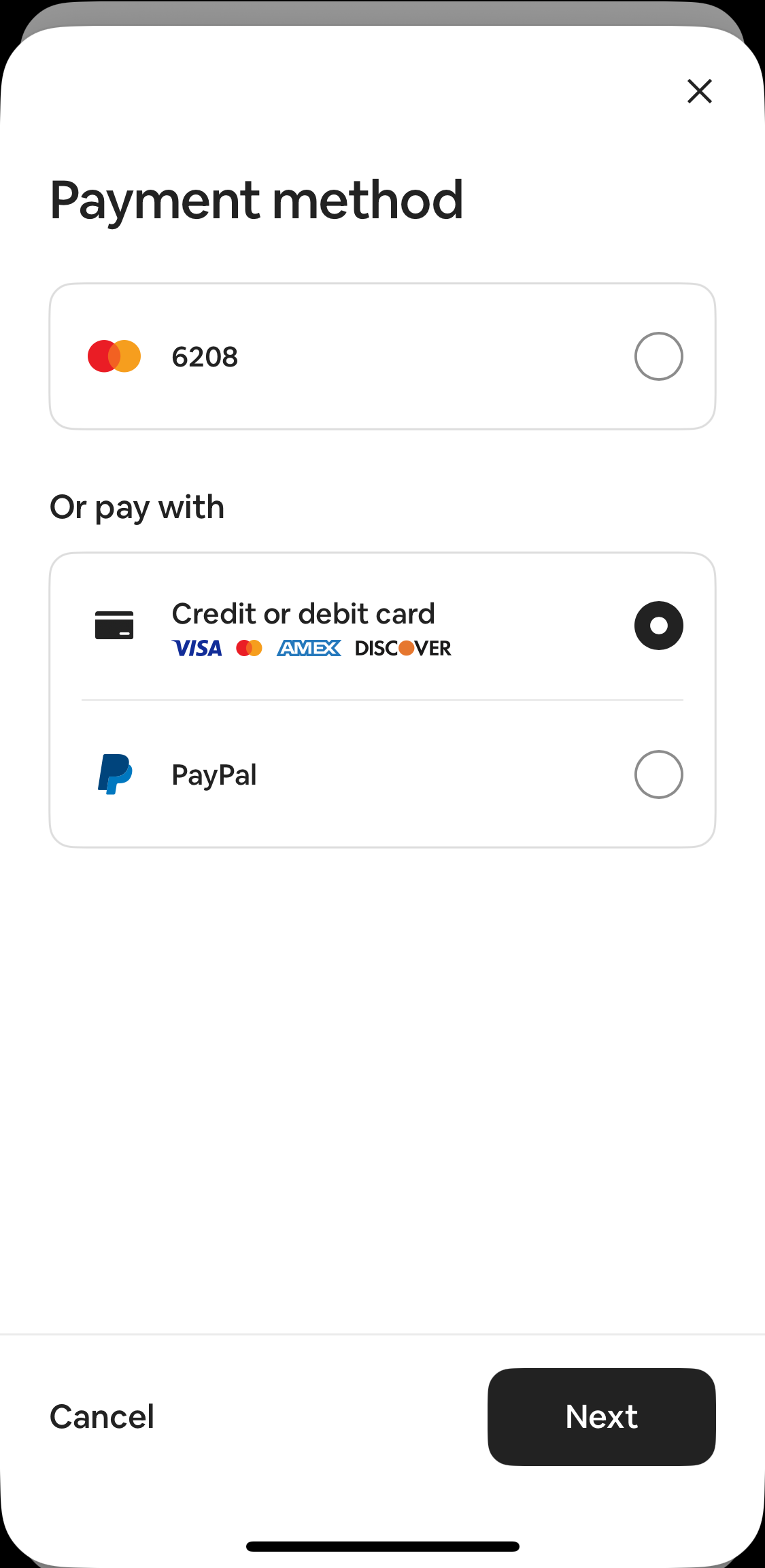Expand the saved payment methods card
Screen dimensions: 765x1568
click(x=382, y=356)
